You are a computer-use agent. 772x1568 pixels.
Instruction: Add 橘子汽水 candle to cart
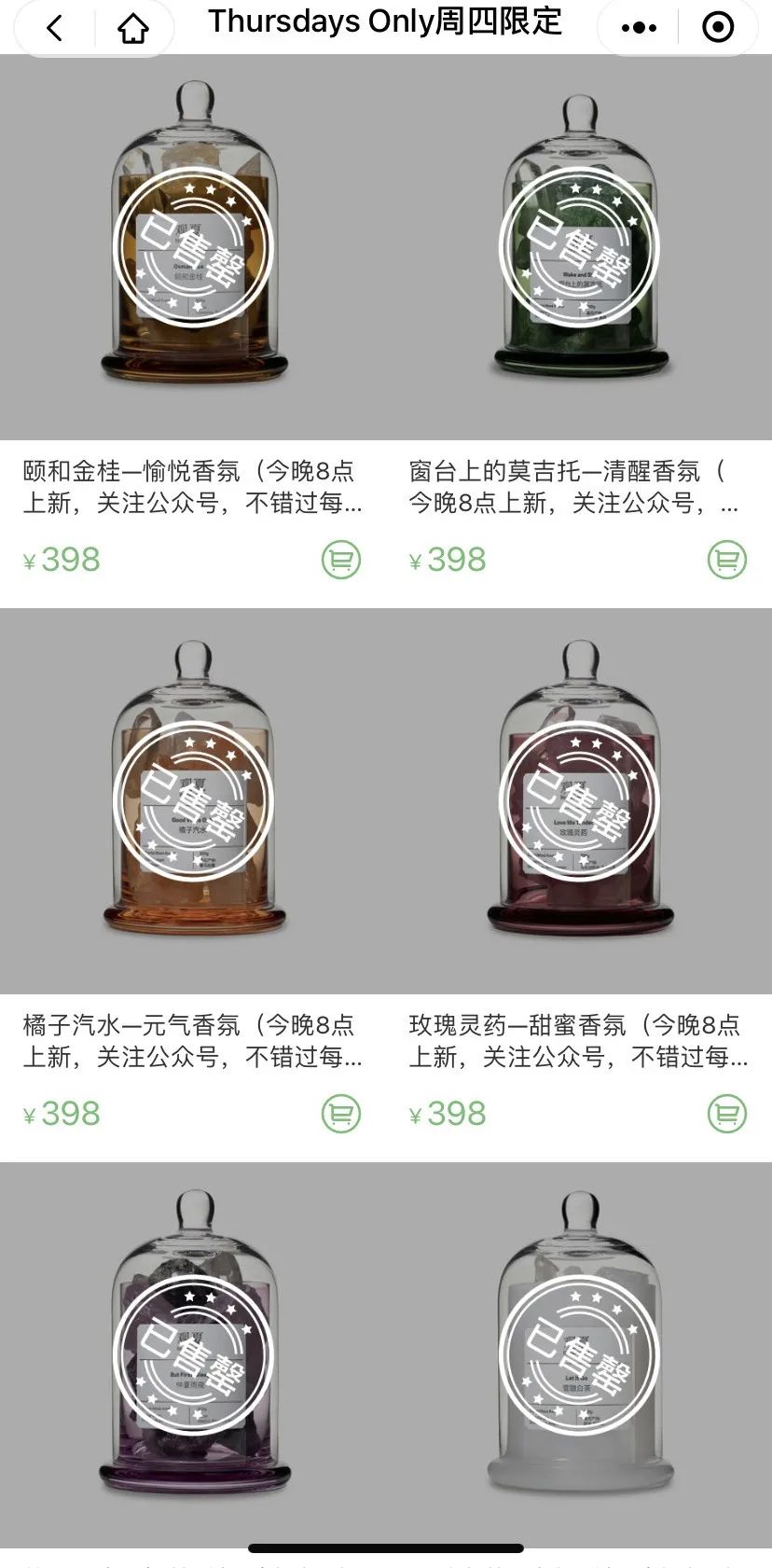click(341, 1113)
